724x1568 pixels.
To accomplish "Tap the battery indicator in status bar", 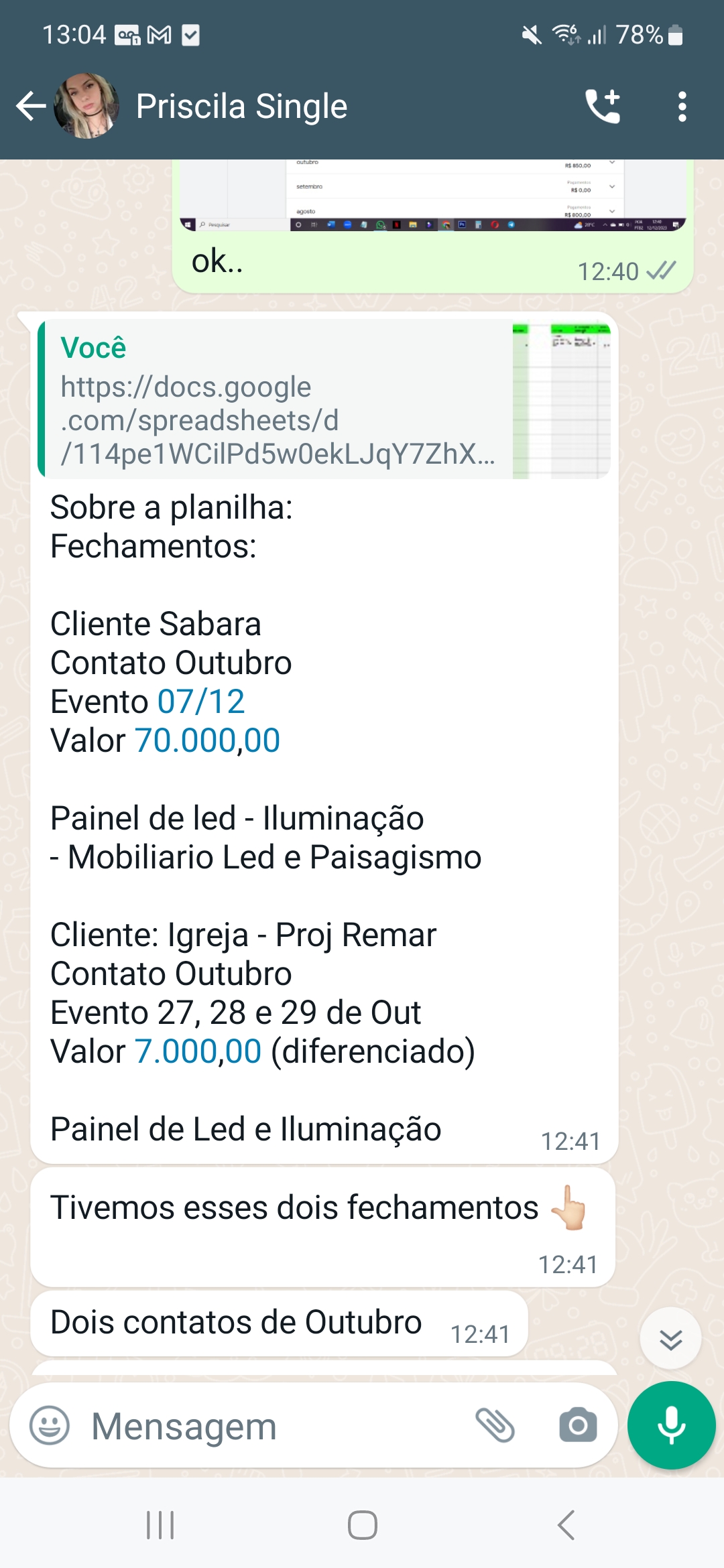I will point(673,35).
